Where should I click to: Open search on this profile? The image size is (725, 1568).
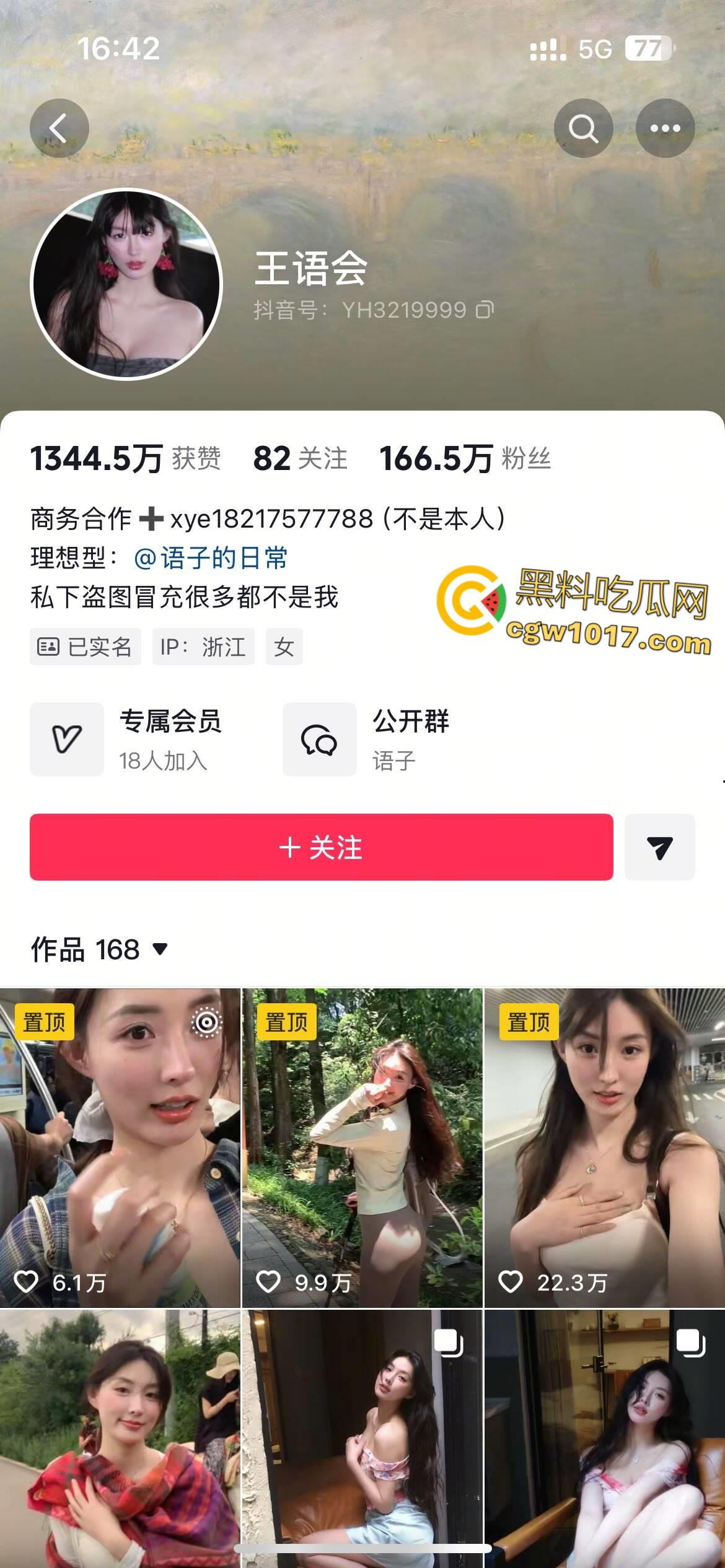pos(583,128)
